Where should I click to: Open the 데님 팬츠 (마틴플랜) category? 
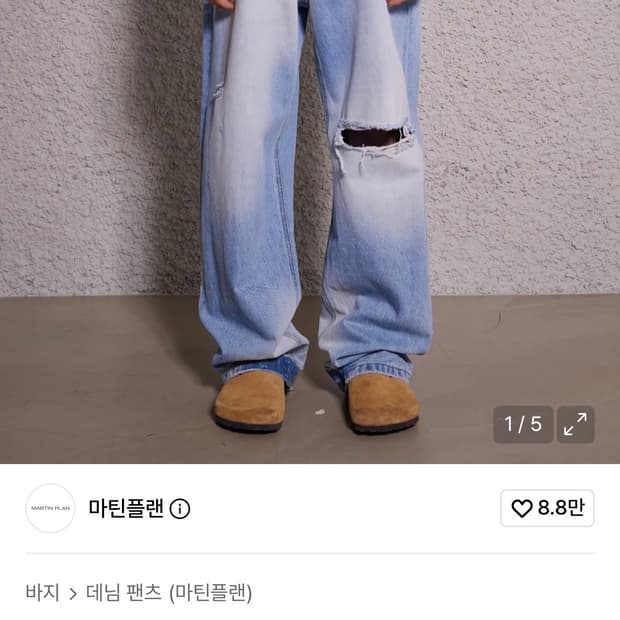point(169,592)
